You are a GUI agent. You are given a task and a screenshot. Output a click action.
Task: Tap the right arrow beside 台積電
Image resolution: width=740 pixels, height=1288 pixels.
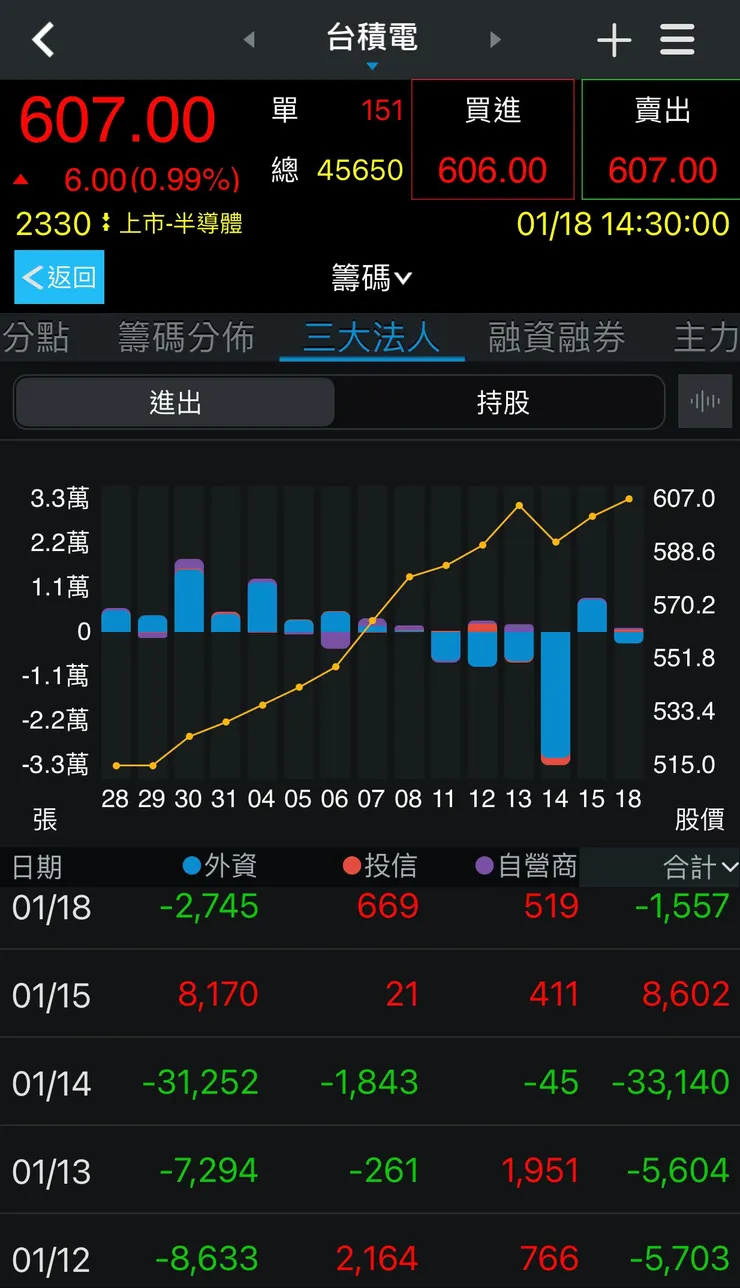coord(496,39)
